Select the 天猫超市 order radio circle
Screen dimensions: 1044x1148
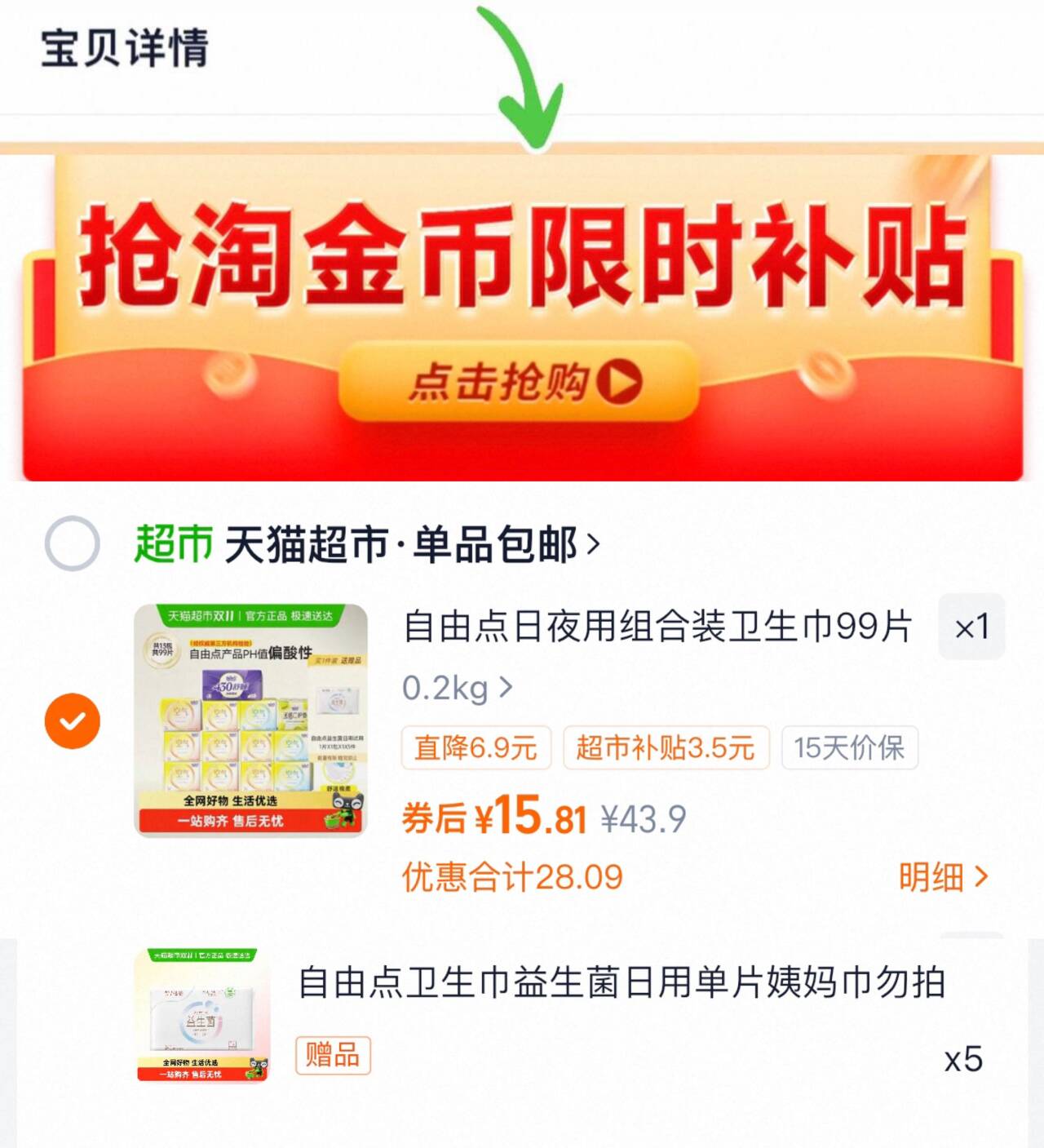click(x=72, y=544)
